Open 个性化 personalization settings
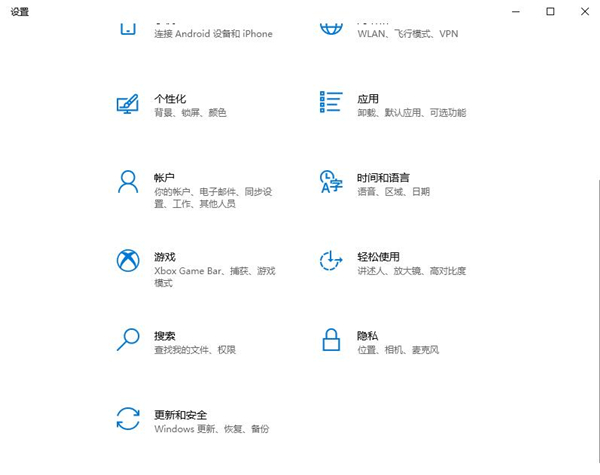The width and height of the screenshot is (600, 475). coord(170,100)
